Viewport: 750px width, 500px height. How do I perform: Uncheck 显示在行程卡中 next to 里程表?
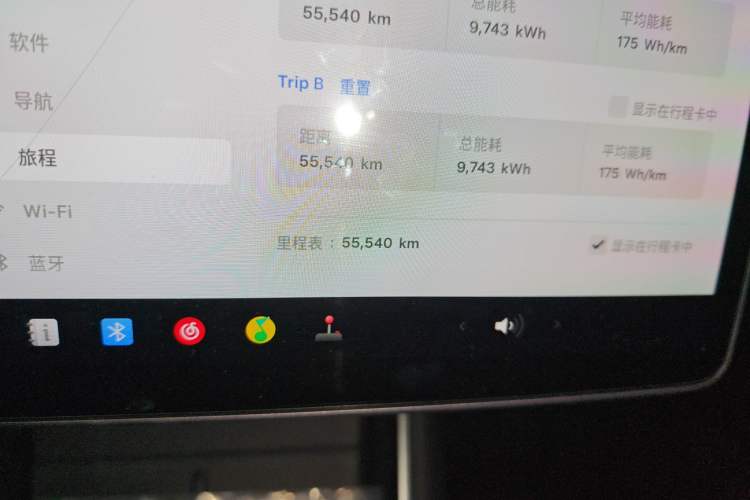click(598, 245)
